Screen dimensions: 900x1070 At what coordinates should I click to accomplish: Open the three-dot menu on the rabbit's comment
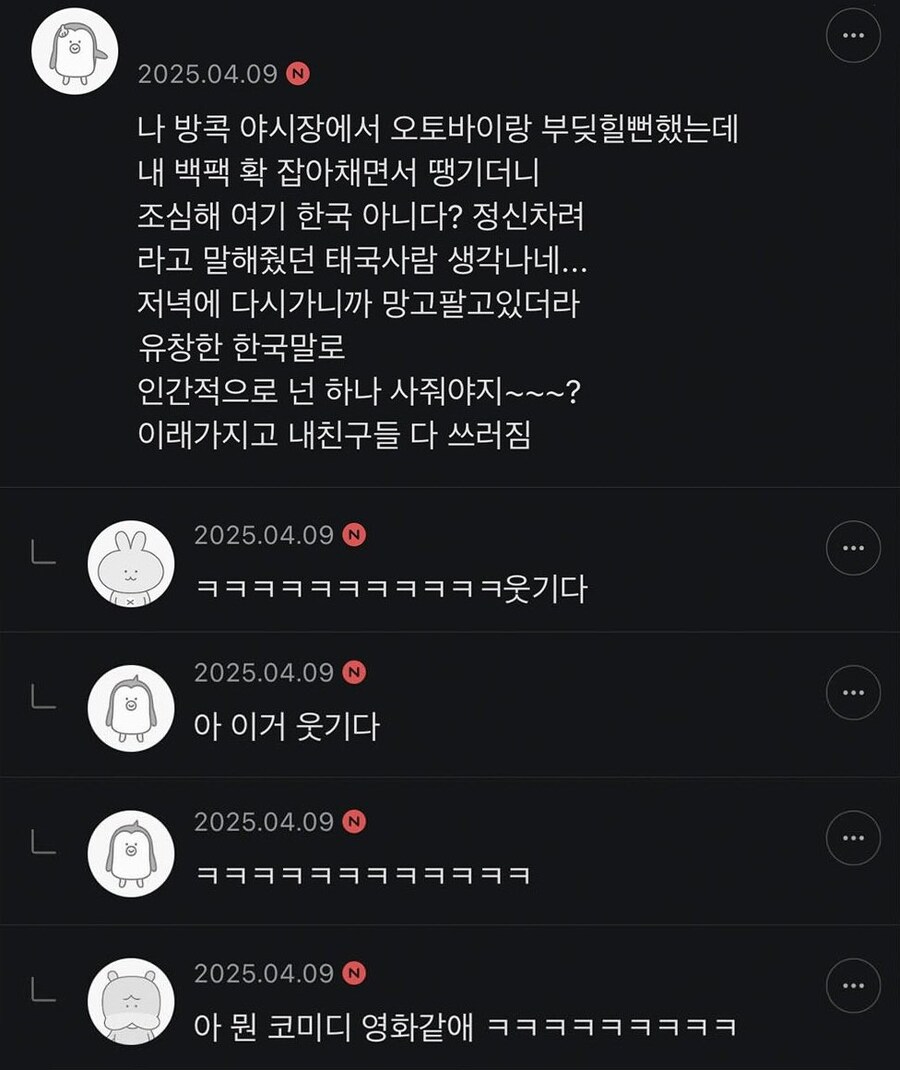854,546
